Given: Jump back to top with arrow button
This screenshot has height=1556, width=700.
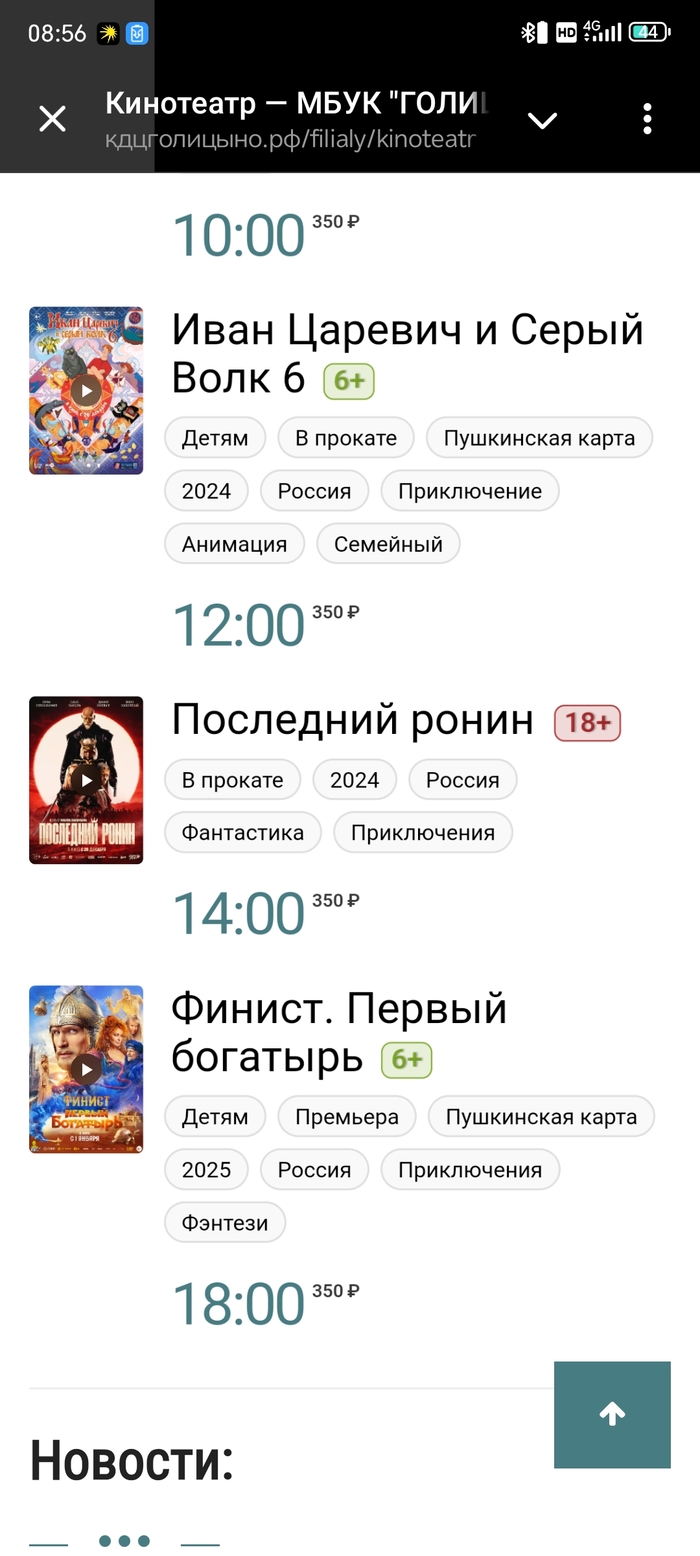Looking at the screenshot, I should point(612,1414).
